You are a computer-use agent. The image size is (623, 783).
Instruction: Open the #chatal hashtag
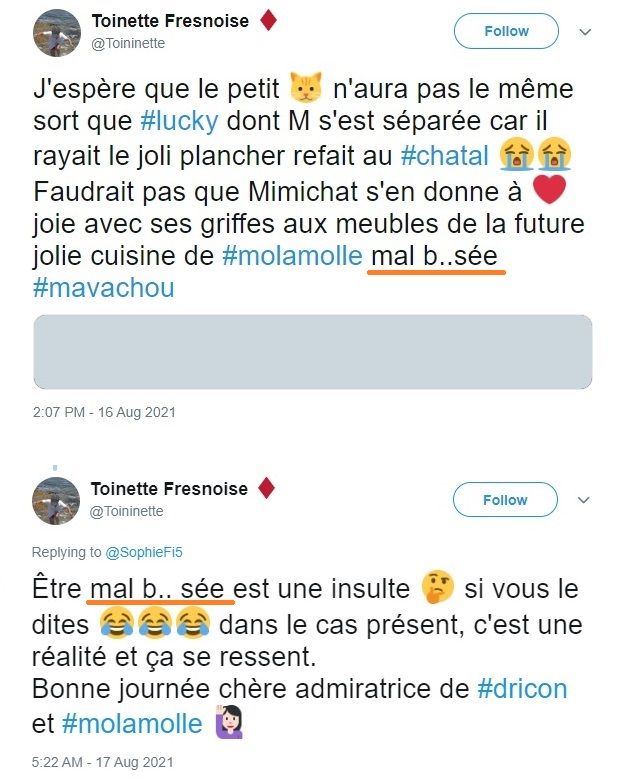coord(443,156)
